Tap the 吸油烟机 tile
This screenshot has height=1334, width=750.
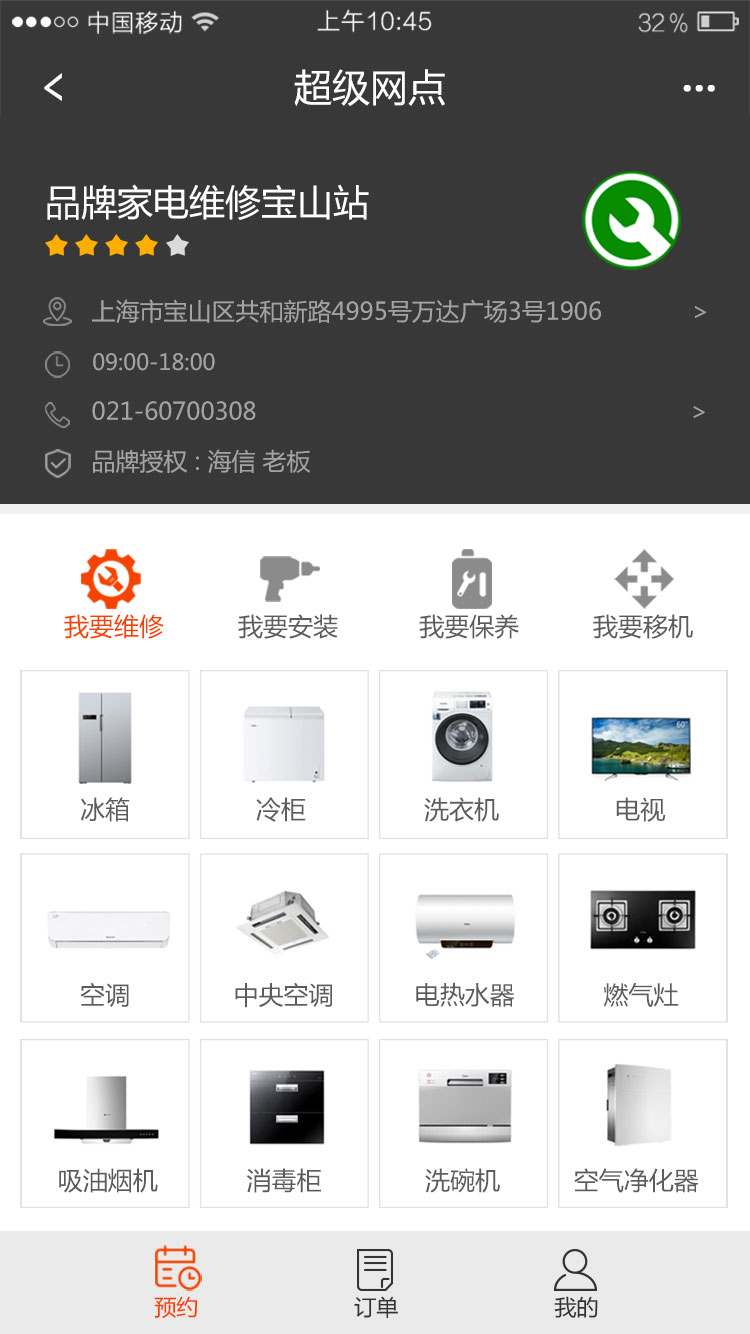[105, 1123]
